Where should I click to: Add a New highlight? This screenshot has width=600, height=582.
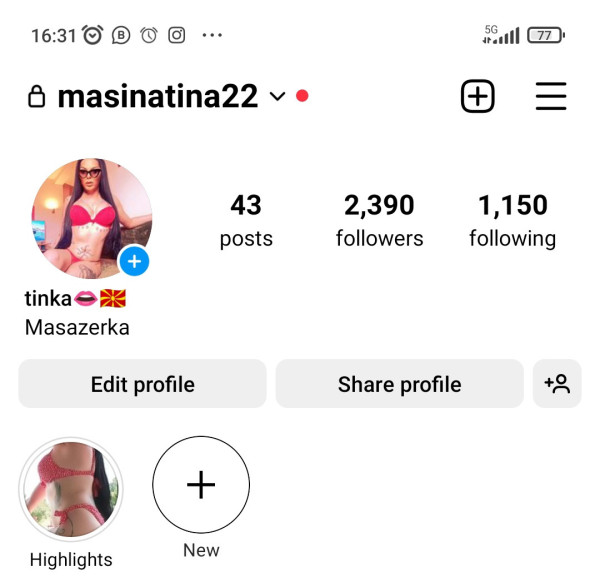click(x=201, y=485)
